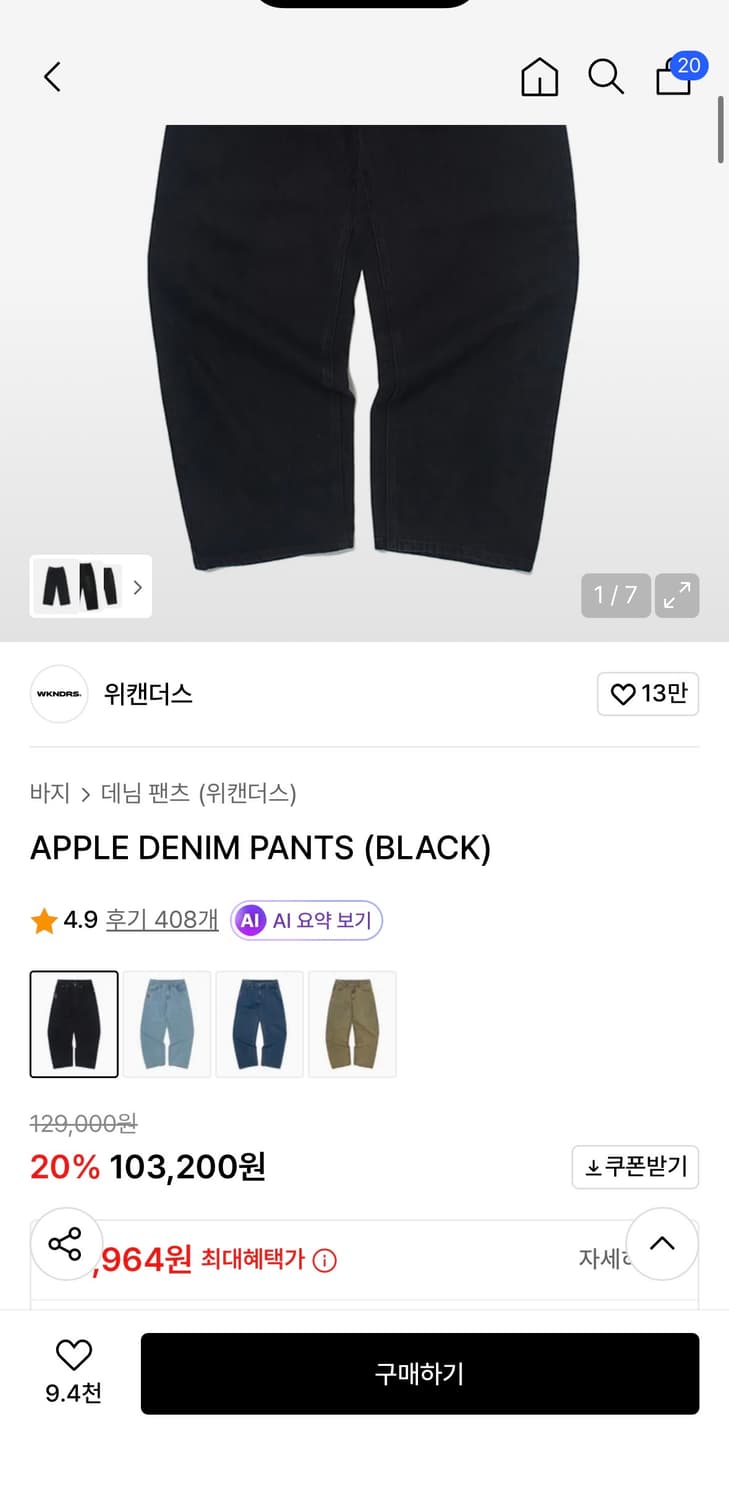
Task: Tap the AI badge icon for summary
Action: [250, 920]
